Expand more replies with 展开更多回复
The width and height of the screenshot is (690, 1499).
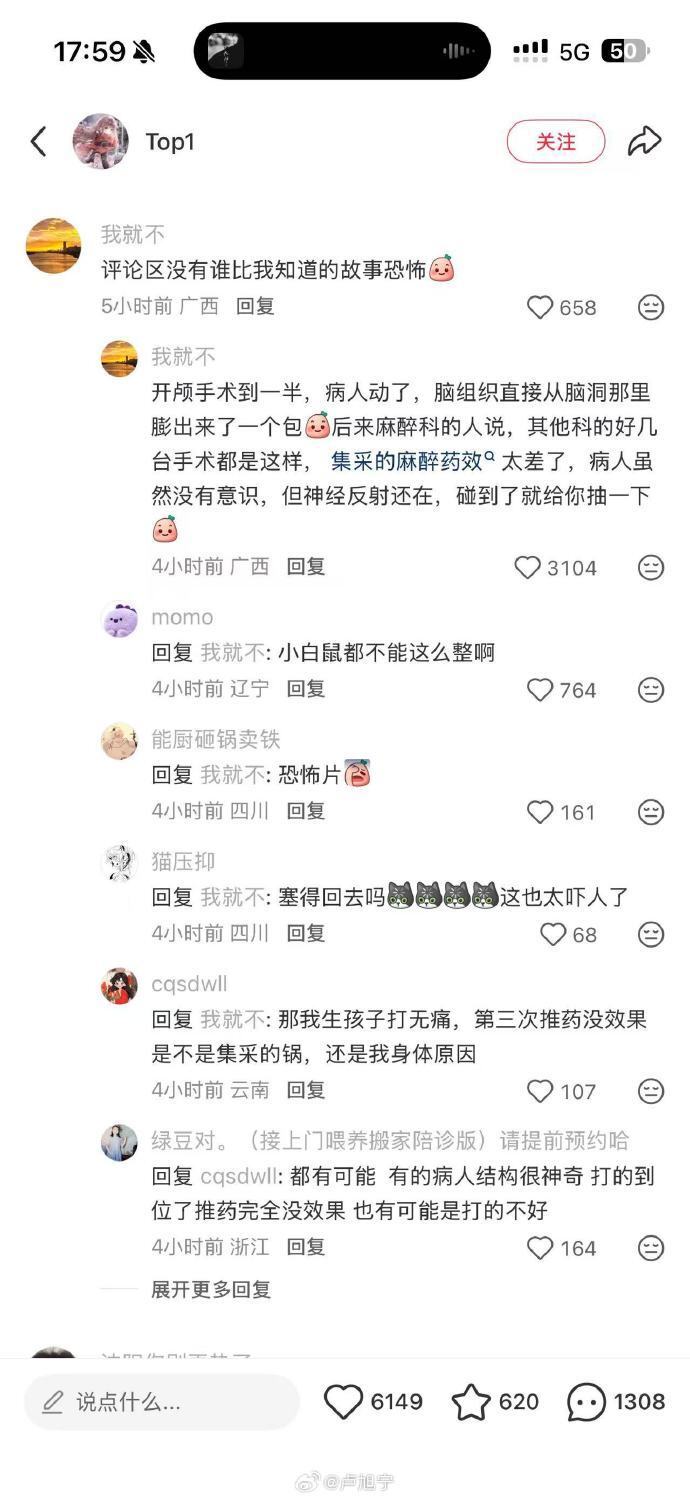tap(211, 1289)
